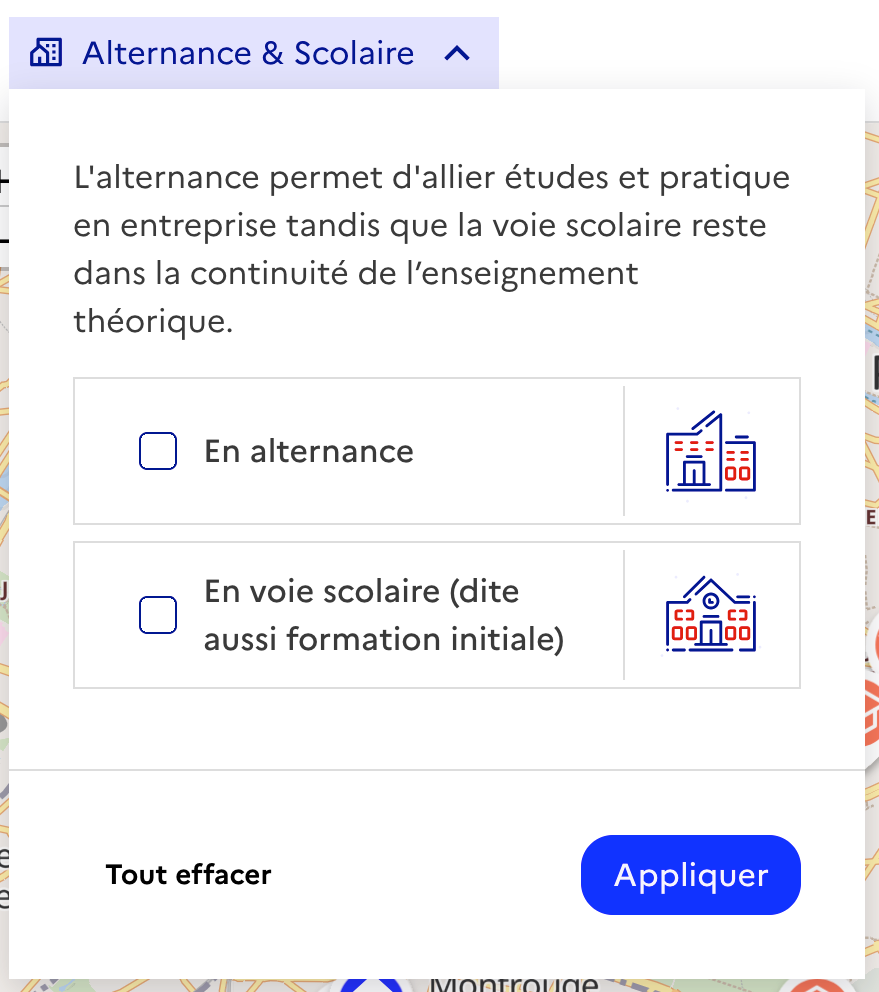Open the Alternance & Scolaire filter tab
The image size is (879, 992).
pyautogui.click(x=250, y=53)
